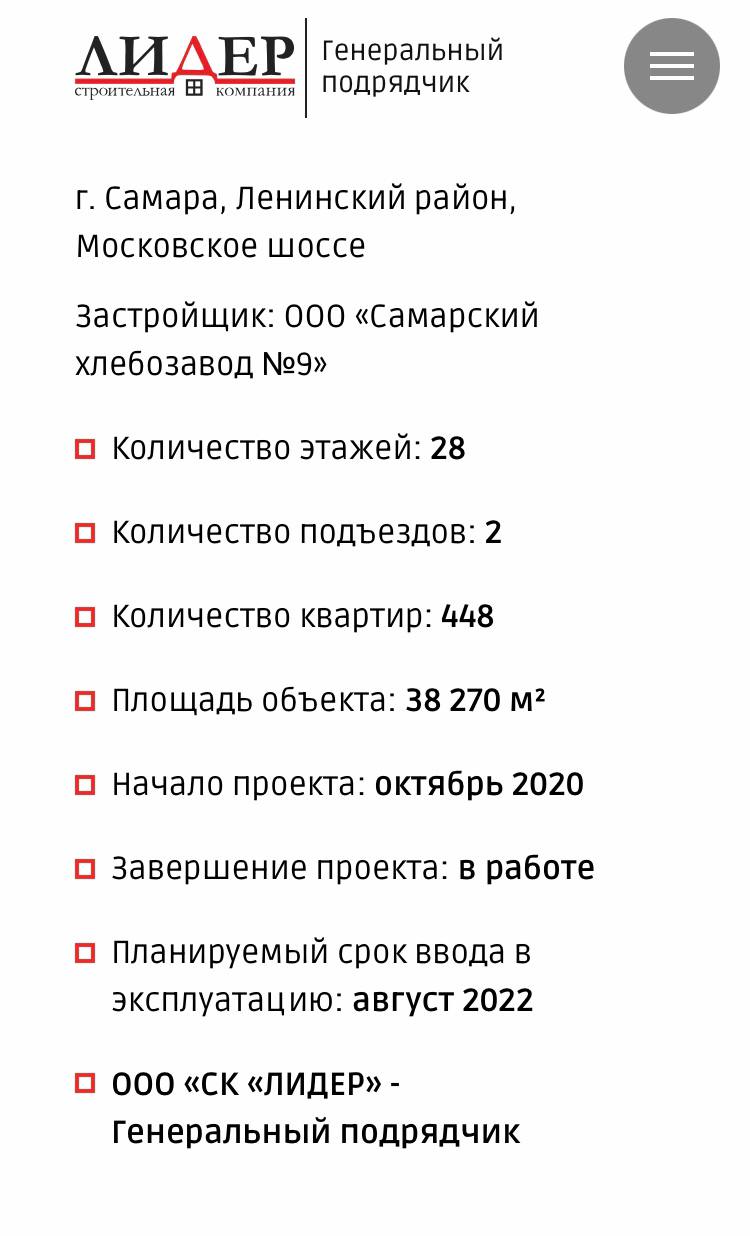This screenshot has height=1236, width=750.
Task: Open the hamburger navigation menu
Action: click(x=671, y=66)
